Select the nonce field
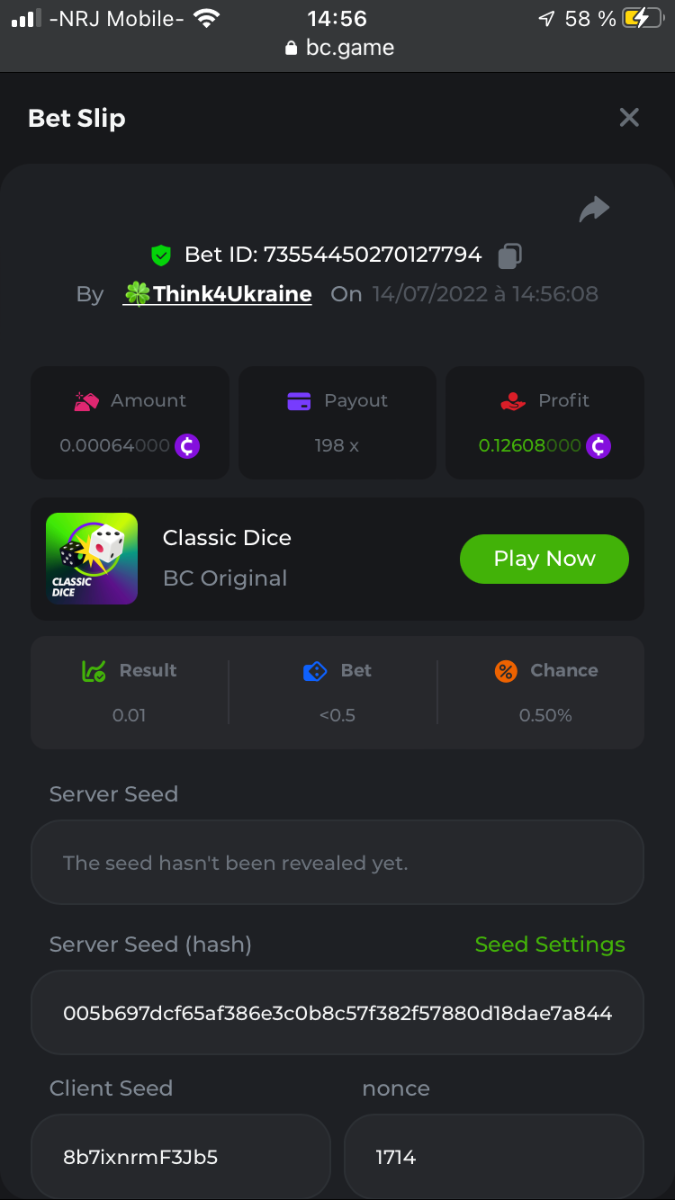The width and height of the screenshot is (675, 1200). 494,1157
